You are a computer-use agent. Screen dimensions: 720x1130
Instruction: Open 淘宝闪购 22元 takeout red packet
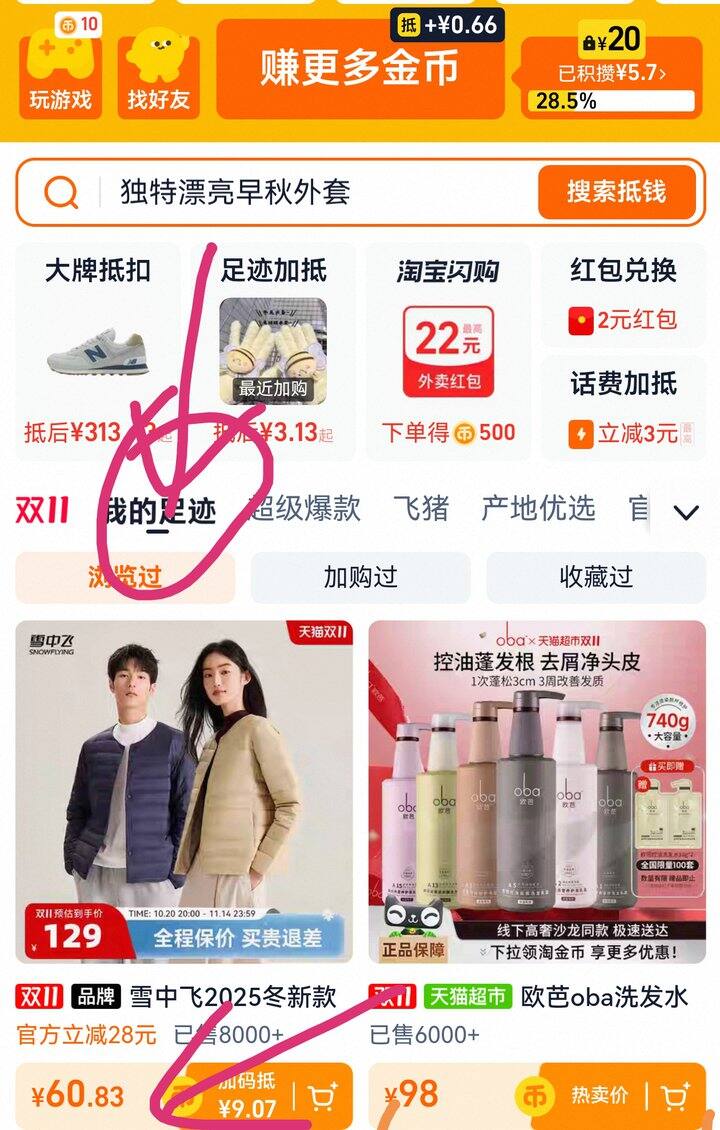448,345
